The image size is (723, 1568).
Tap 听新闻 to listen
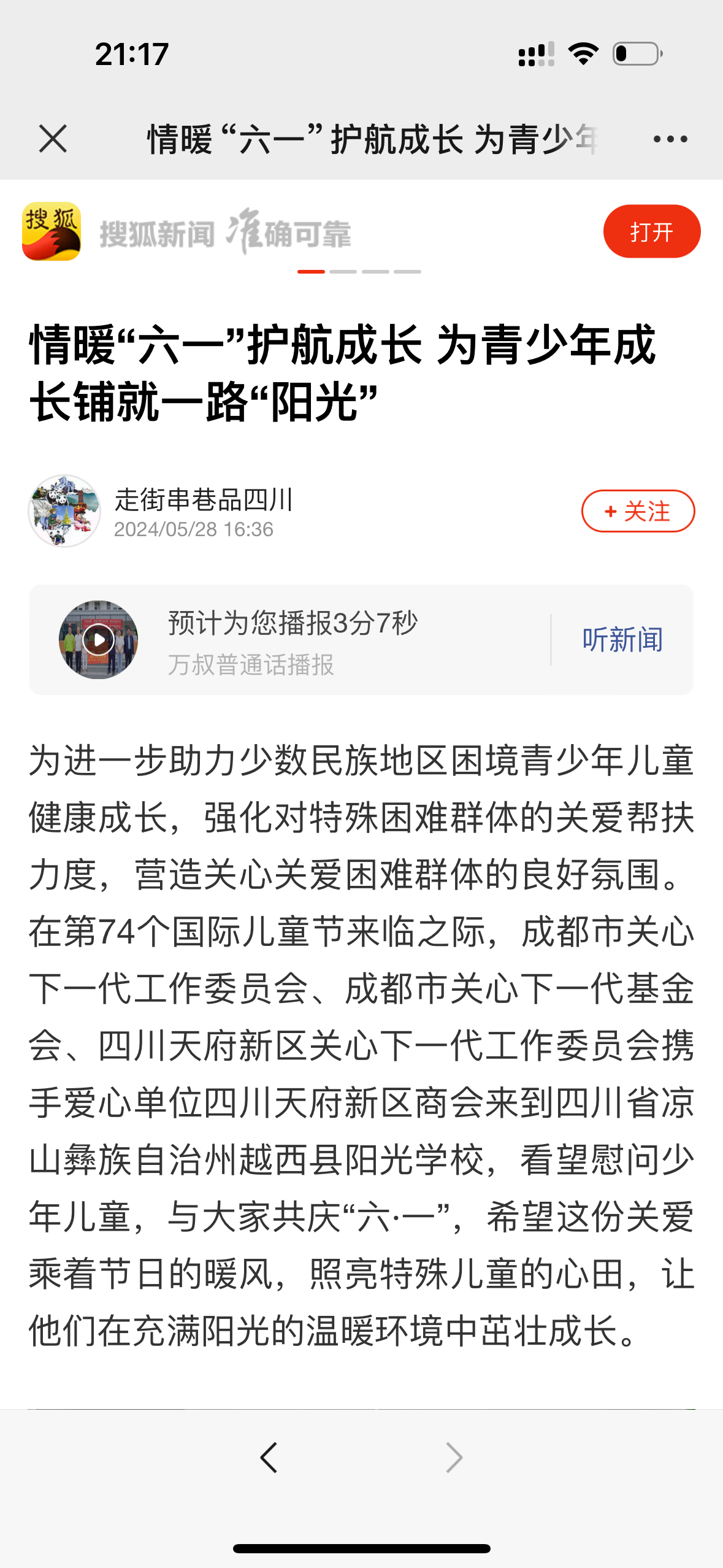click(x=622, y=640)
